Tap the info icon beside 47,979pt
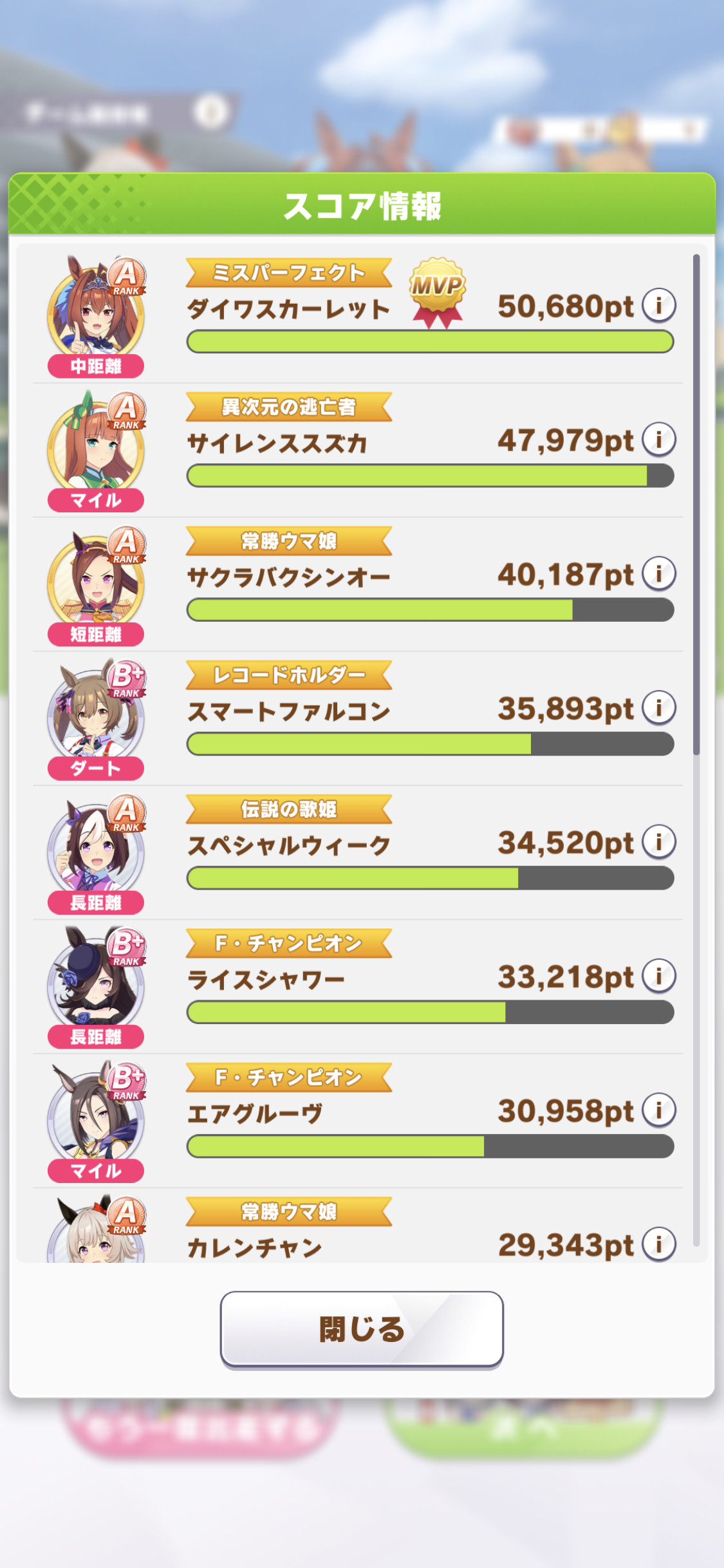The width and height of the screenshot is (724, 1568). click(659, 440)
